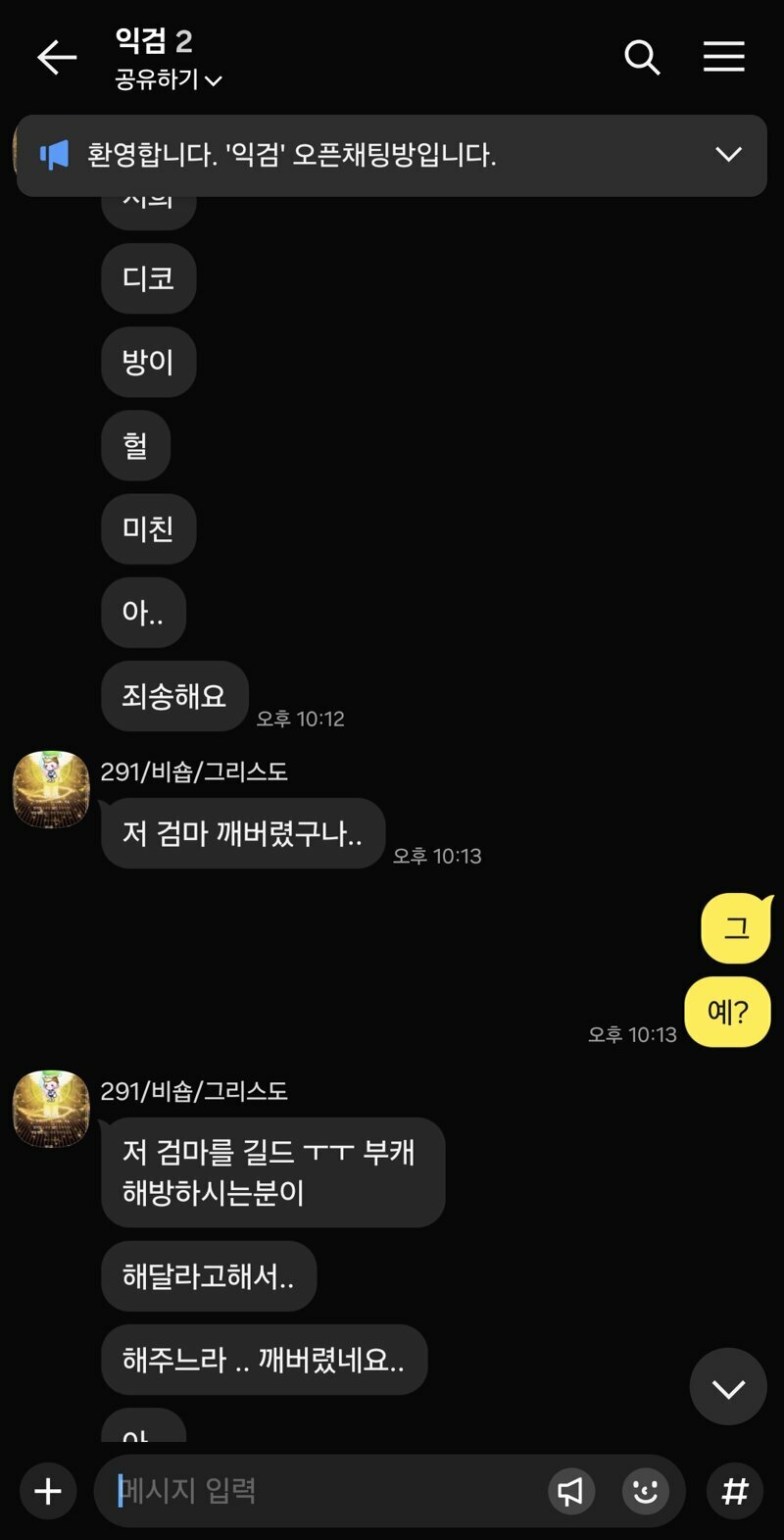Jump to the latest messages
Screen dimensions: 784x1540
tap(728, 1387)
